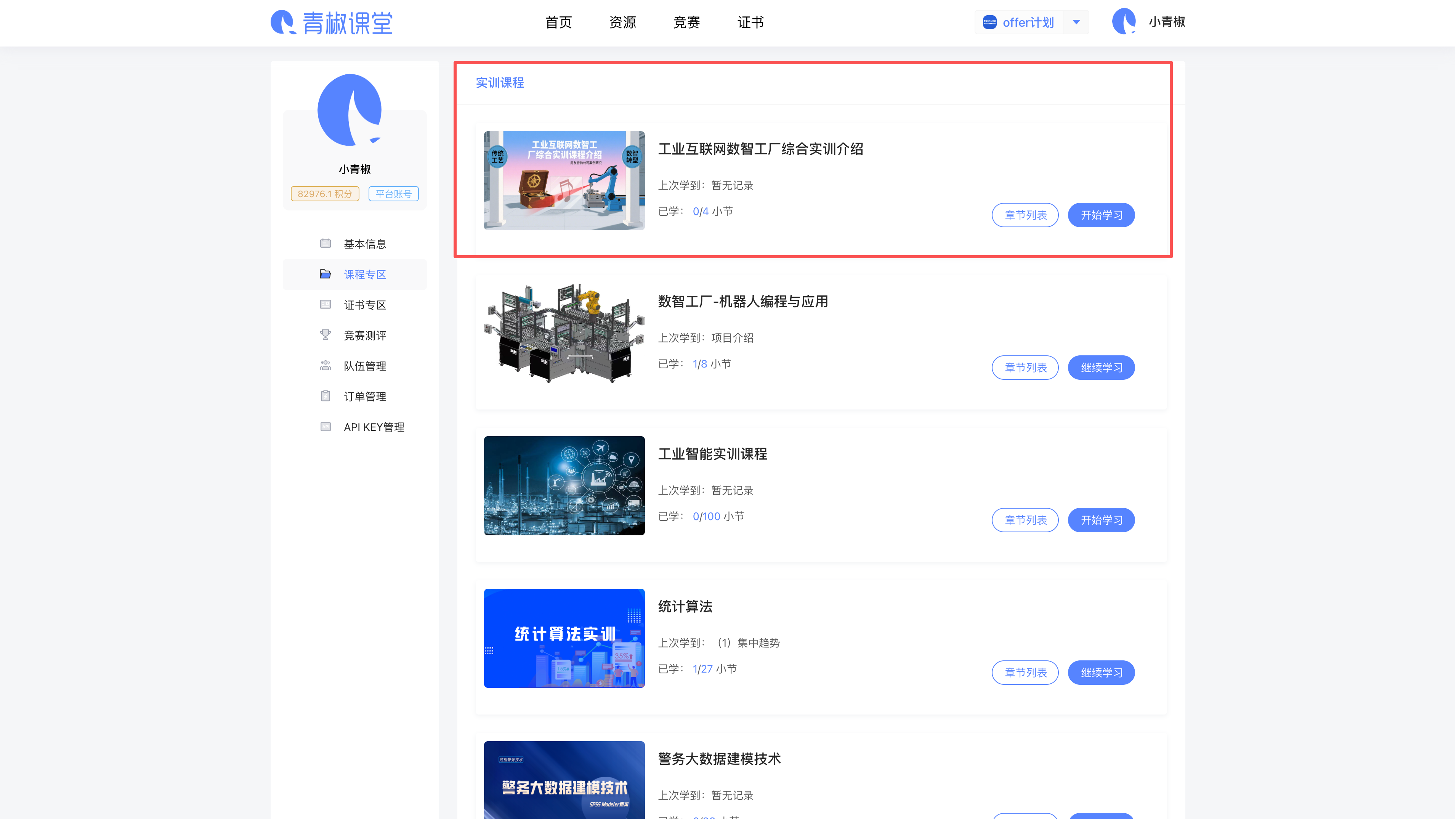
Task: Tap 开始学习 for 工业智能实训课程
Action: click(1100, 520)
